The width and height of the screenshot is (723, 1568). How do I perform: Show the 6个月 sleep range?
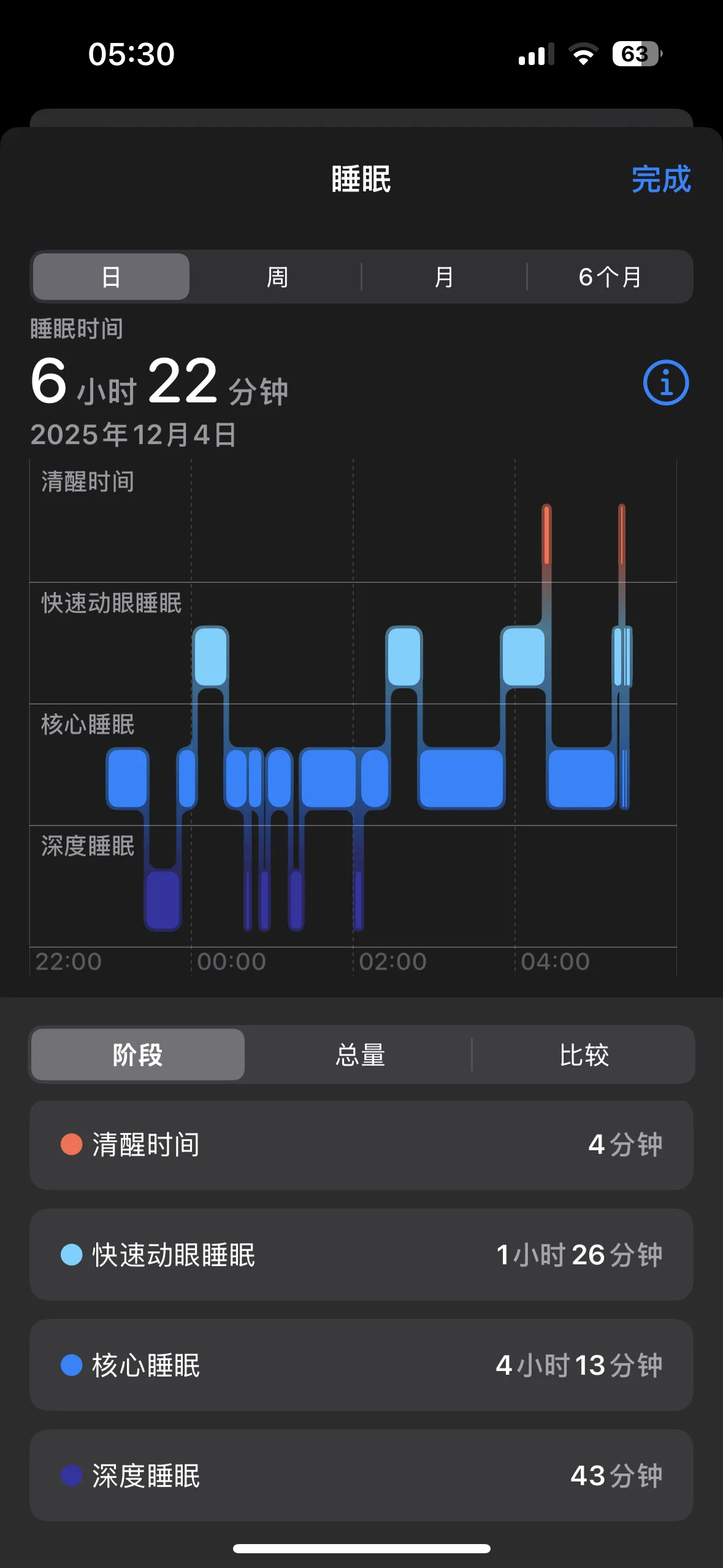(610, 277)
